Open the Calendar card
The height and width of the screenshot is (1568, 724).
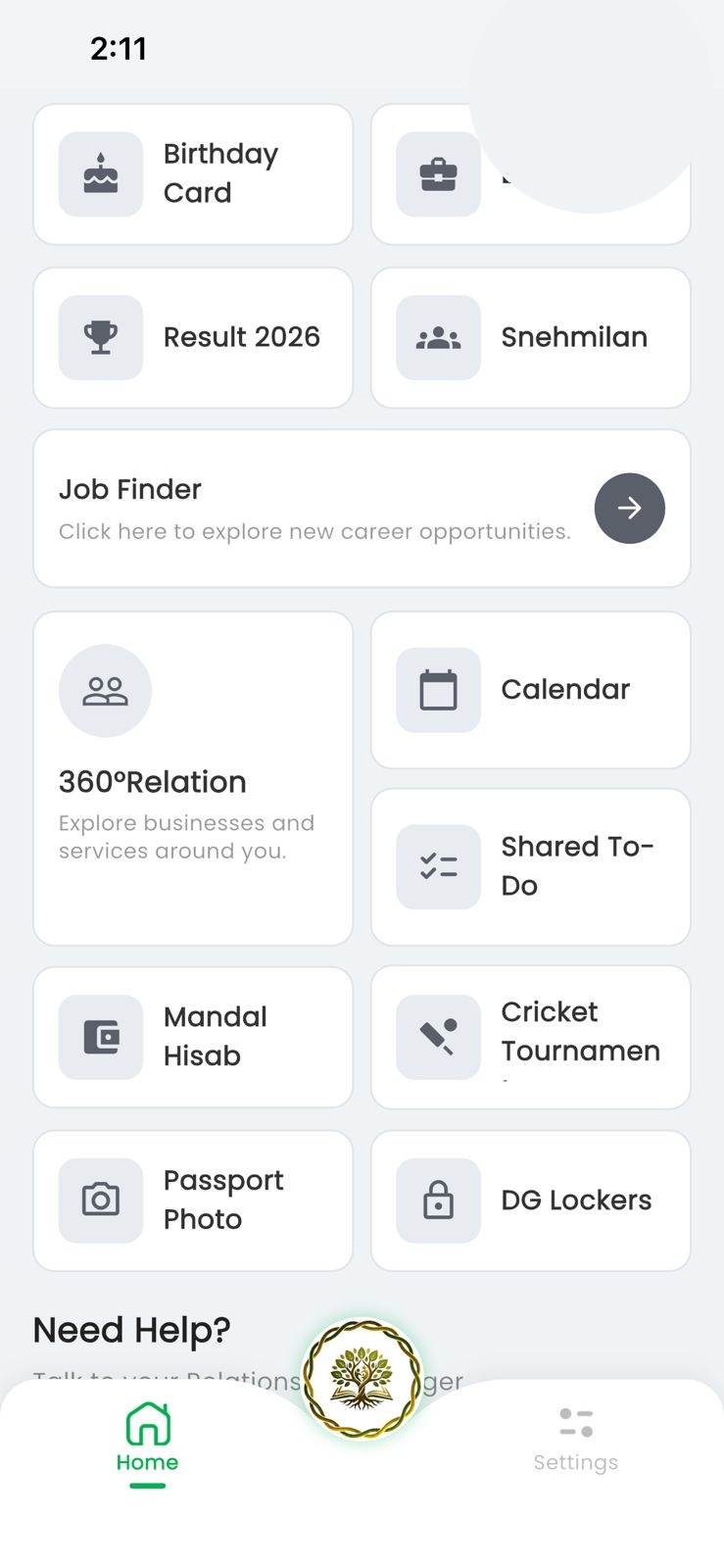[x=530, y=690]
